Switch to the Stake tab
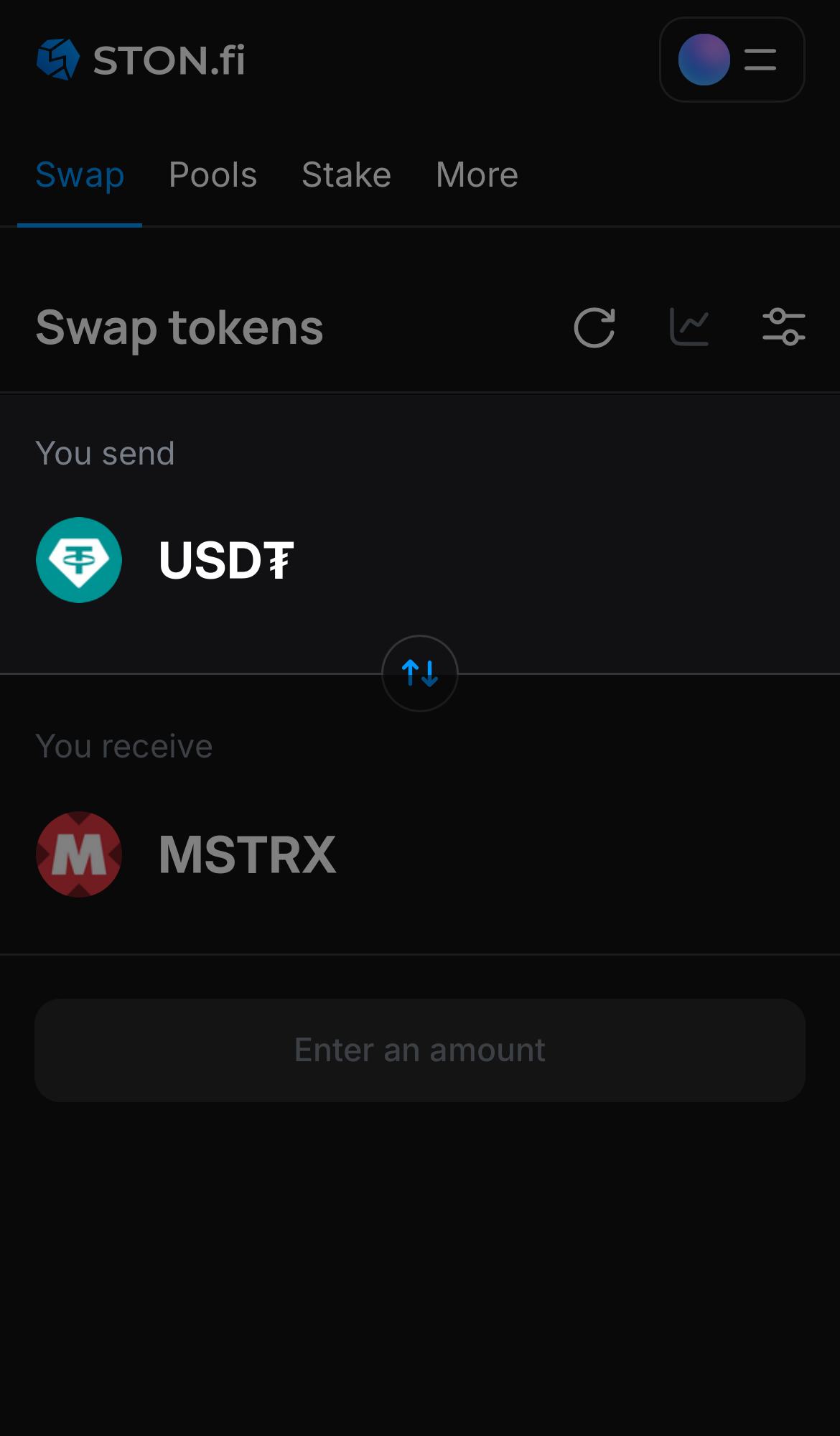840x1436 pixels. (x=346, y=174)
